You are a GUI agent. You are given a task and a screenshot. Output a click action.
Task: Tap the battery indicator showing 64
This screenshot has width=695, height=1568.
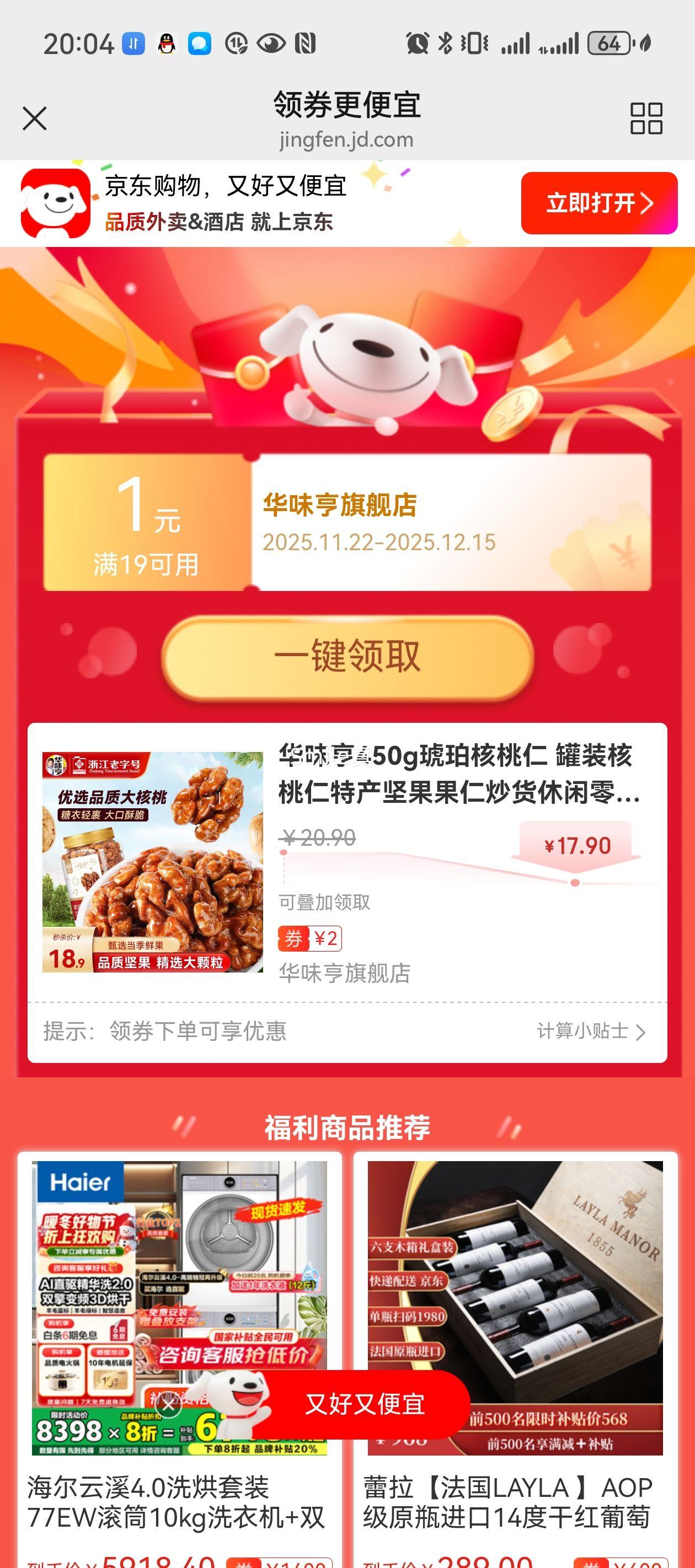coord(609,41)
